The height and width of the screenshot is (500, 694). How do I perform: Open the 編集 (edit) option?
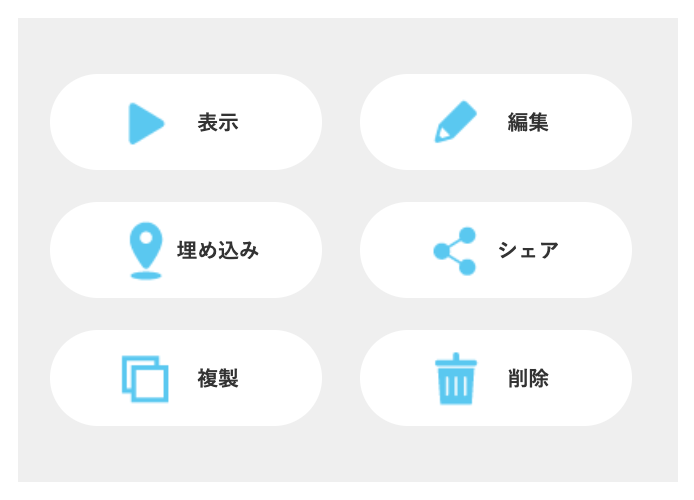(496, 122)
